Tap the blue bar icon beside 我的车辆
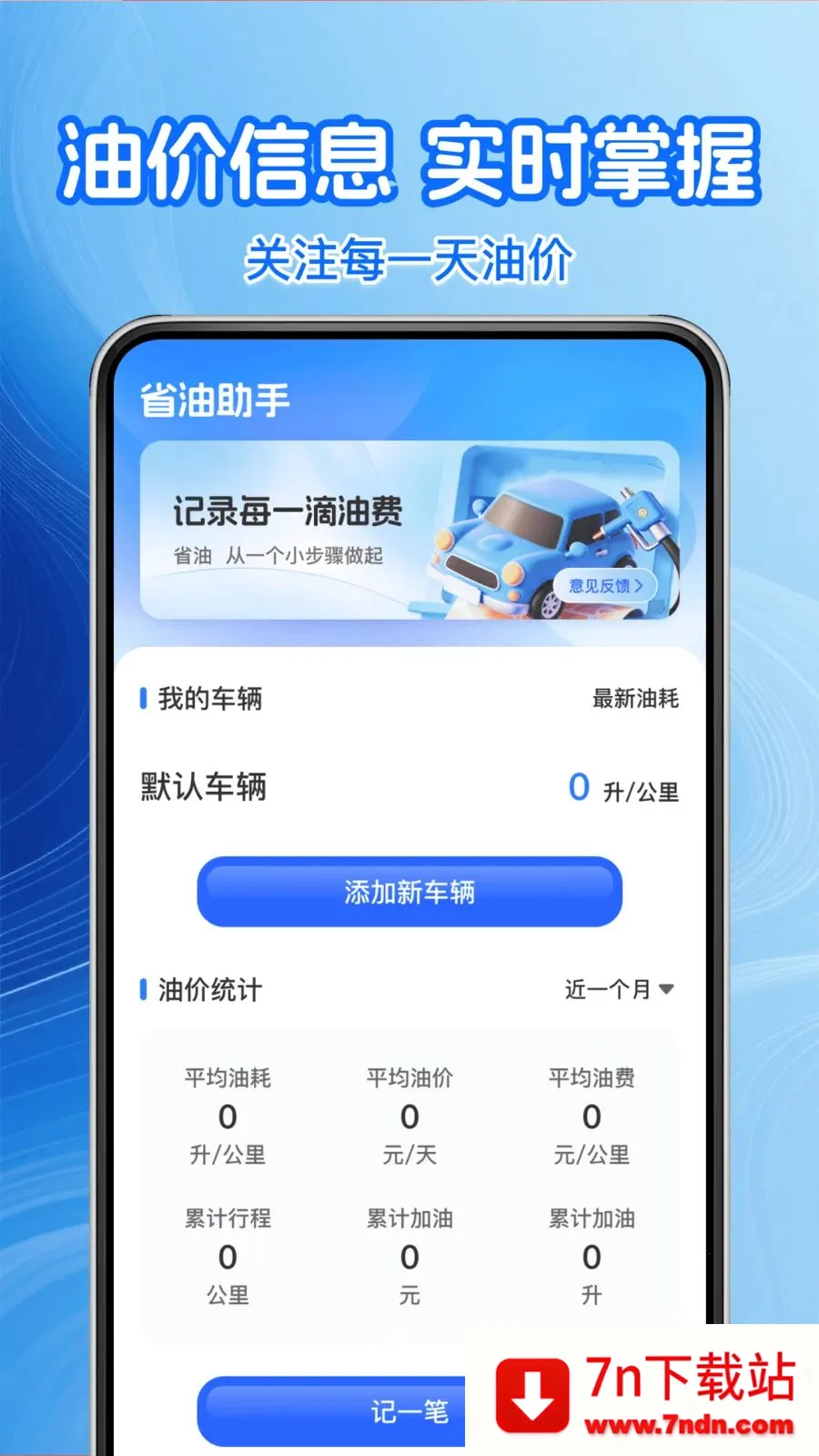 tap(144, 698)
